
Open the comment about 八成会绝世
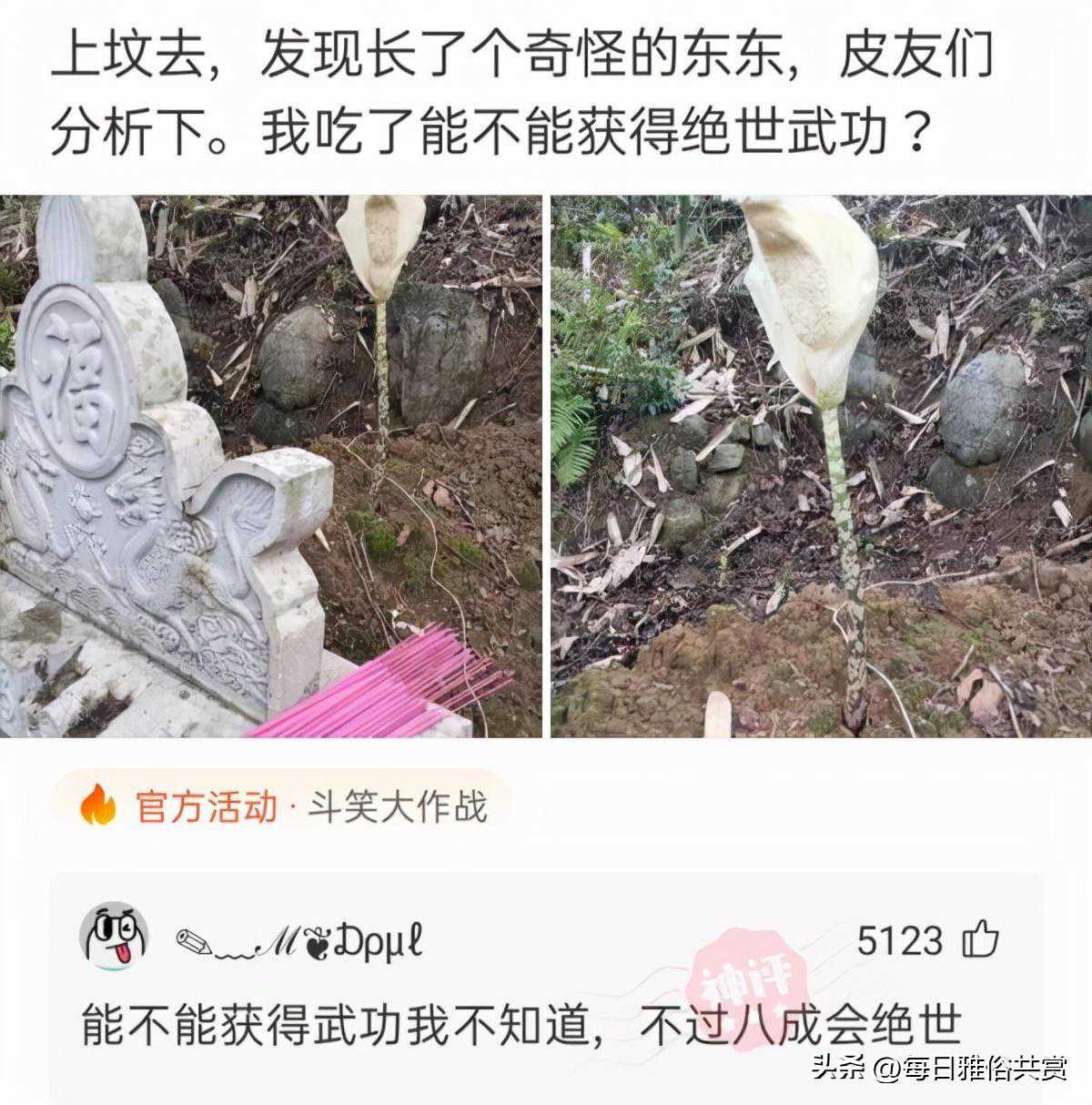(x=521, y=1025)
